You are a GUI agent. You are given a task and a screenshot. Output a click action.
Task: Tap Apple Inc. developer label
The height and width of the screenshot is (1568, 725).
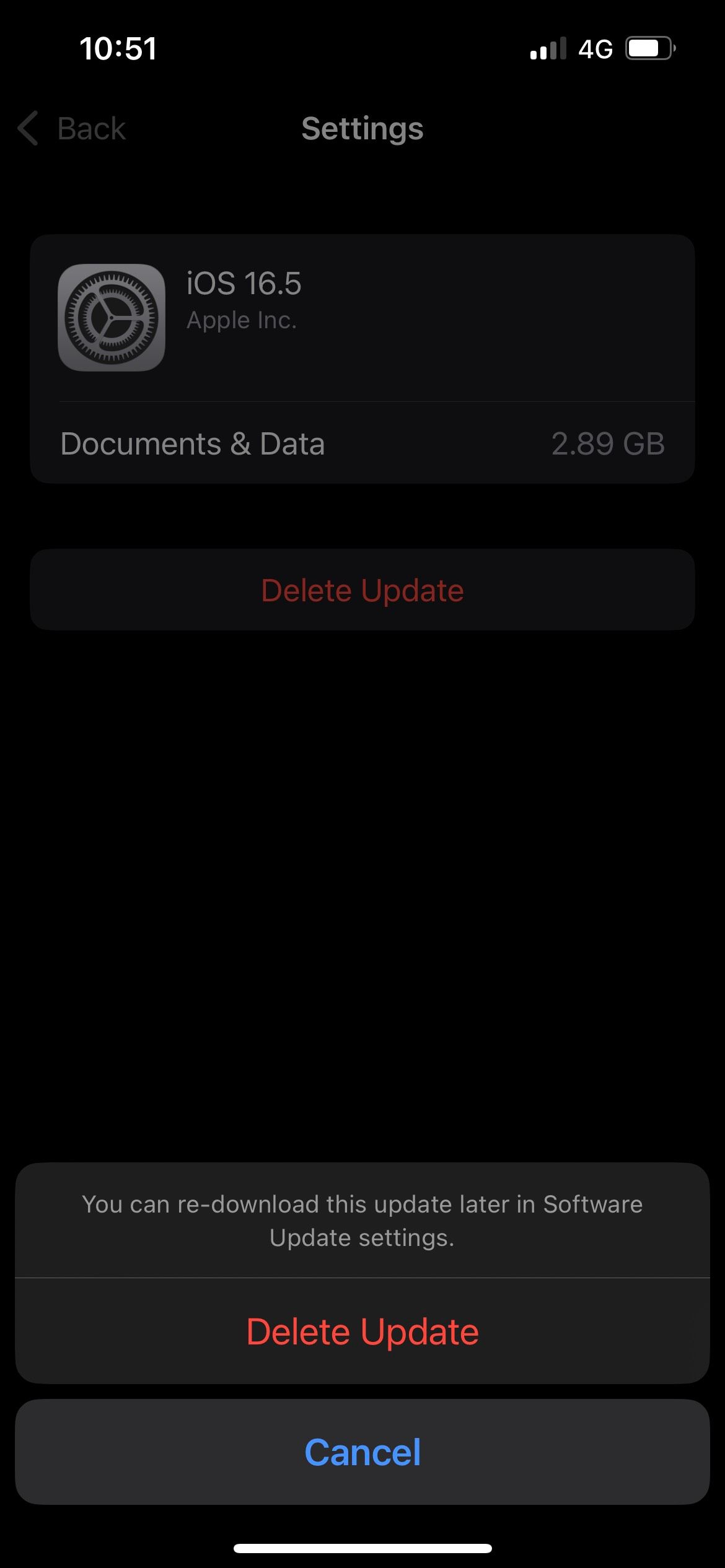(242, 320)
